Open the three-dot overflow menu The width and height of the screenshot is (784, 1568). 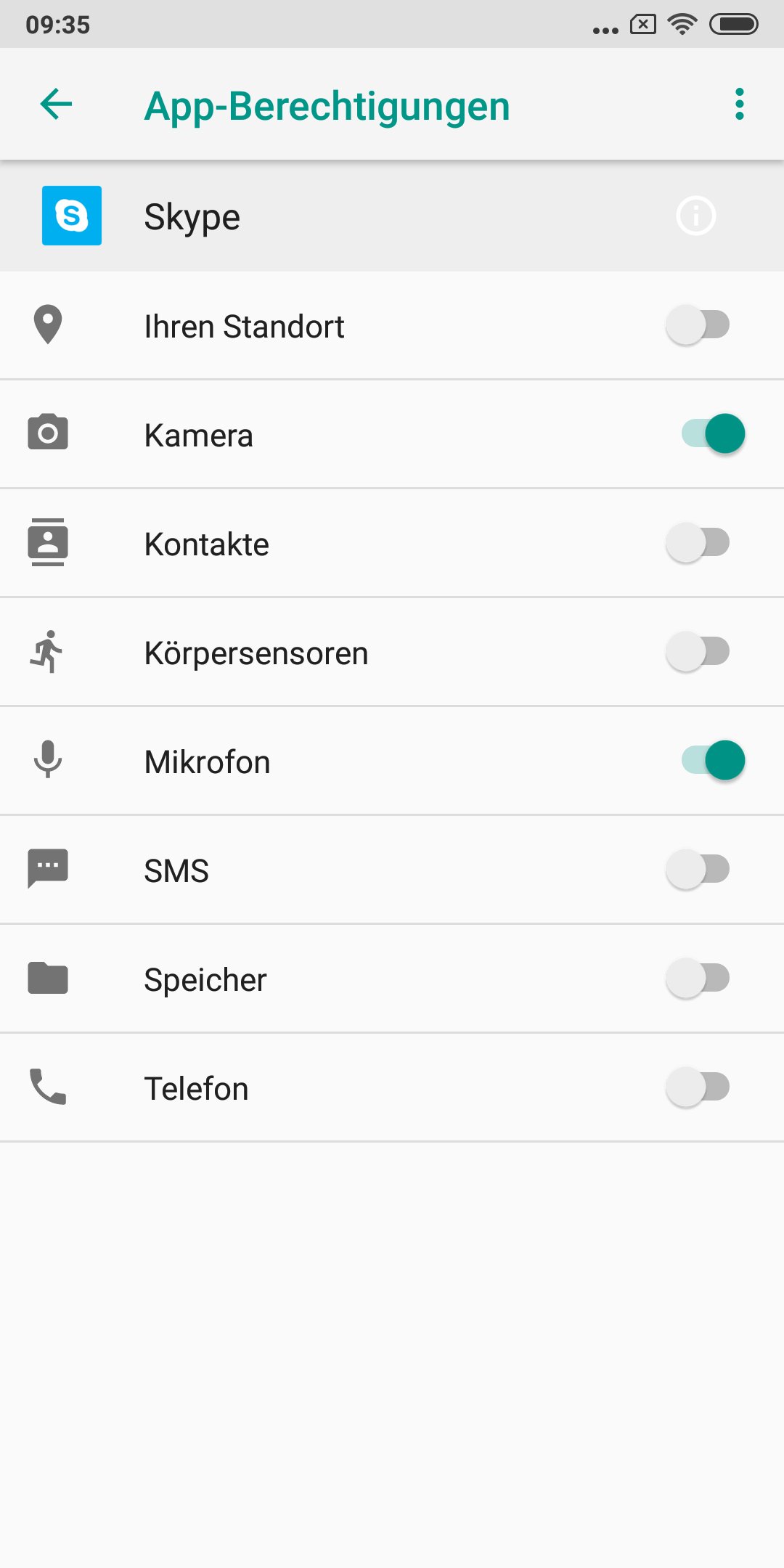pos(740,105)
